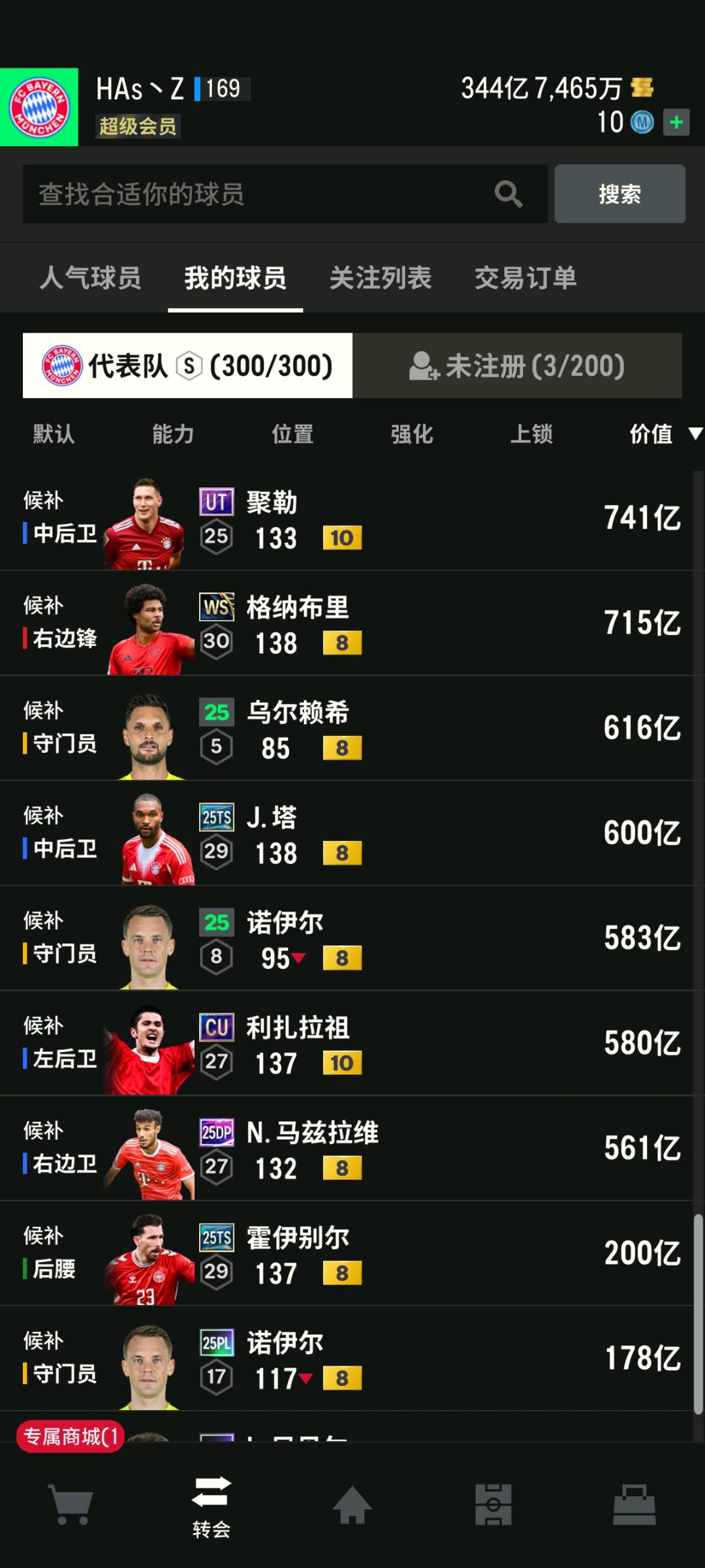Go to home in bottom navigation
Screen dimensions: 705x1568
click(352, 1504)
